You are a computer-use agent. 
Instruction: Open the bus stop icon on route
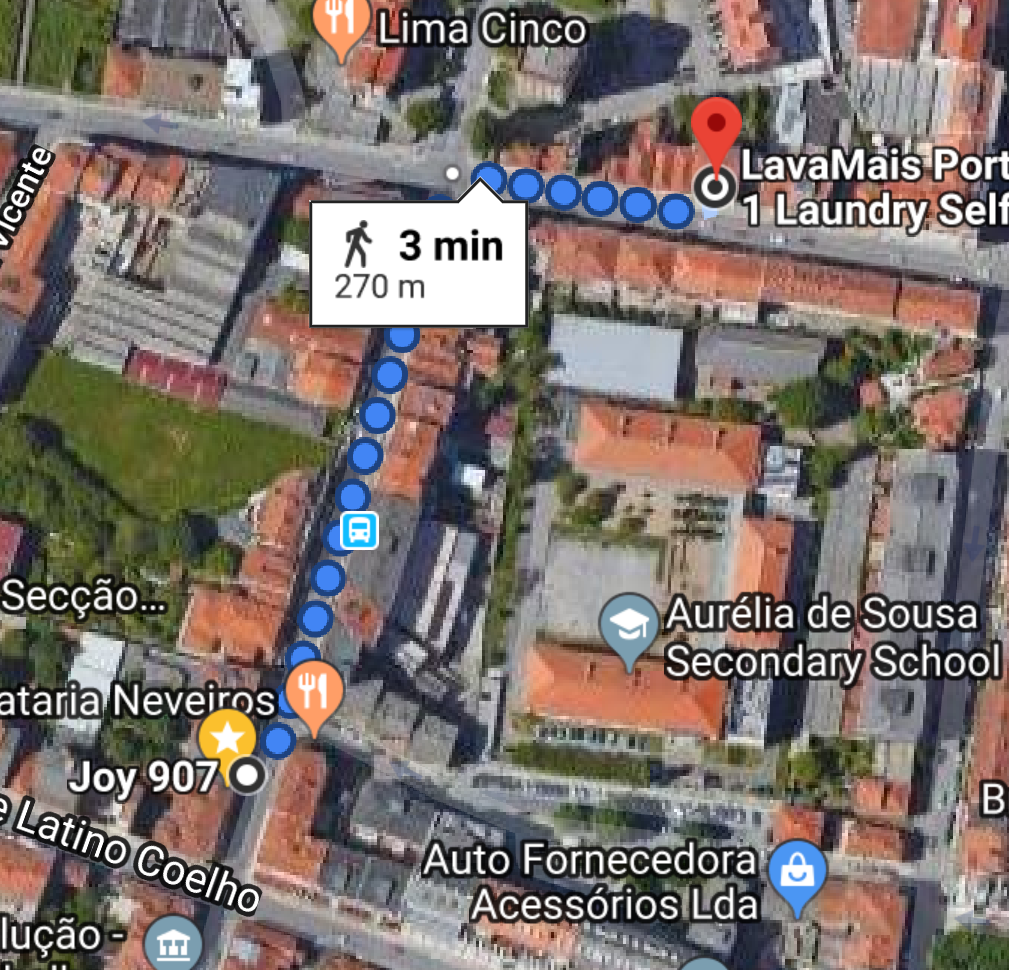360,530
